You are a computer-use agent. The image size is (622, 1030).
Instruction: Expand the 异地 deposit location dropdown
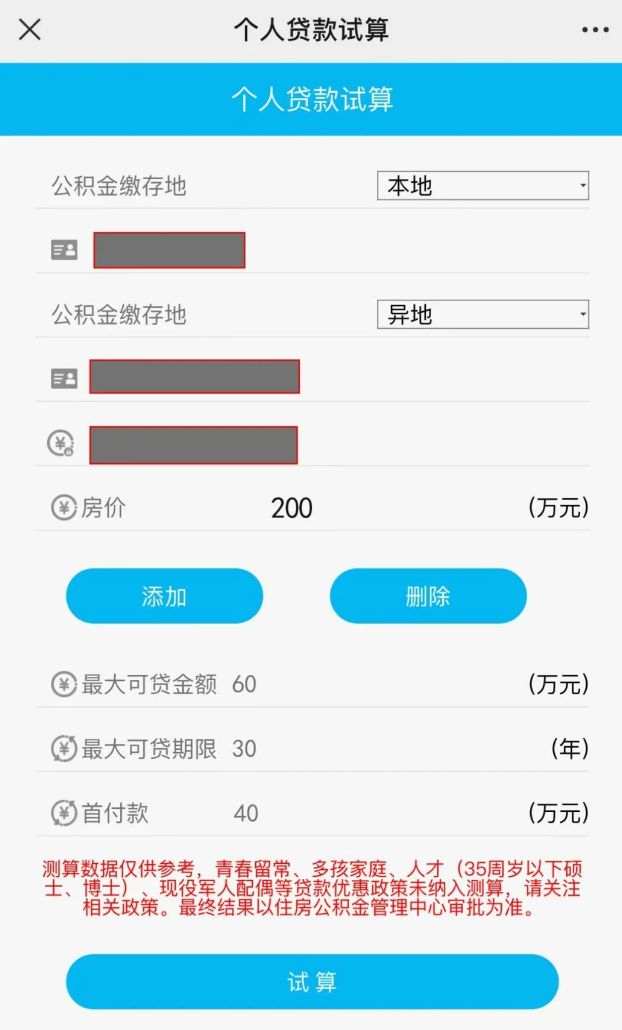coord(483,315)
